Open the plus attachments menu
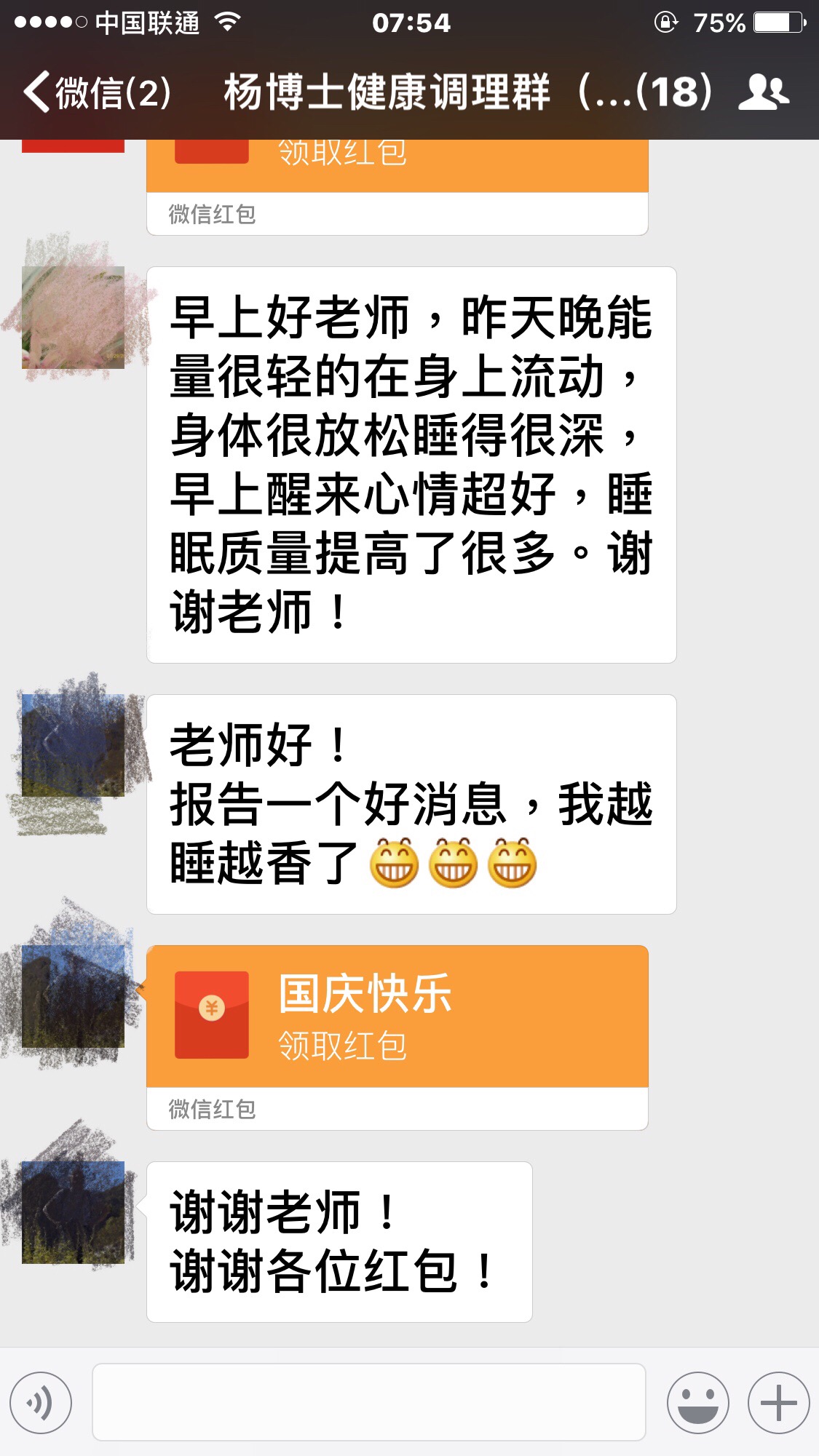This screenshot has height=1456, width=819. 778,1402
